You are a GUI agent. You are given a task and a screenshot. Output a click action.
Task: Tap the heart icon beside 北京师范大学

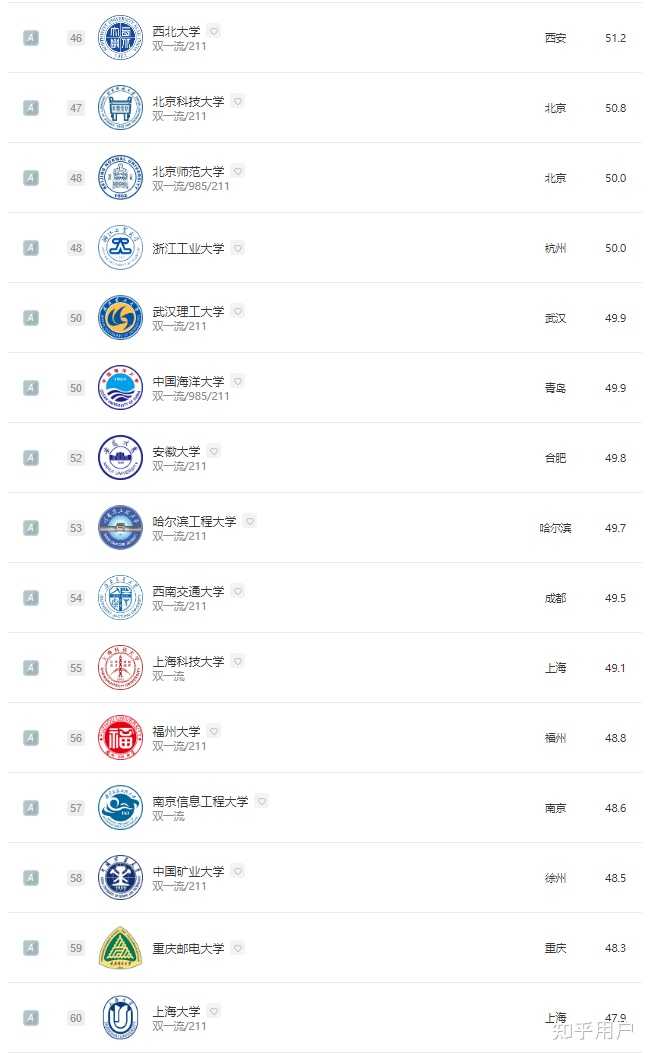point(237,171)
